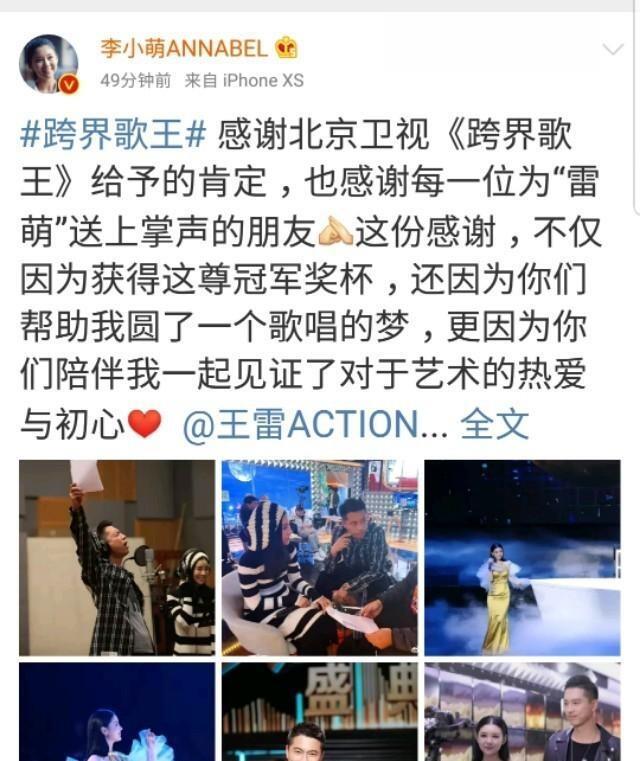
Task: View the photo with the 盛典 backdrop
Action: [320, 711]
